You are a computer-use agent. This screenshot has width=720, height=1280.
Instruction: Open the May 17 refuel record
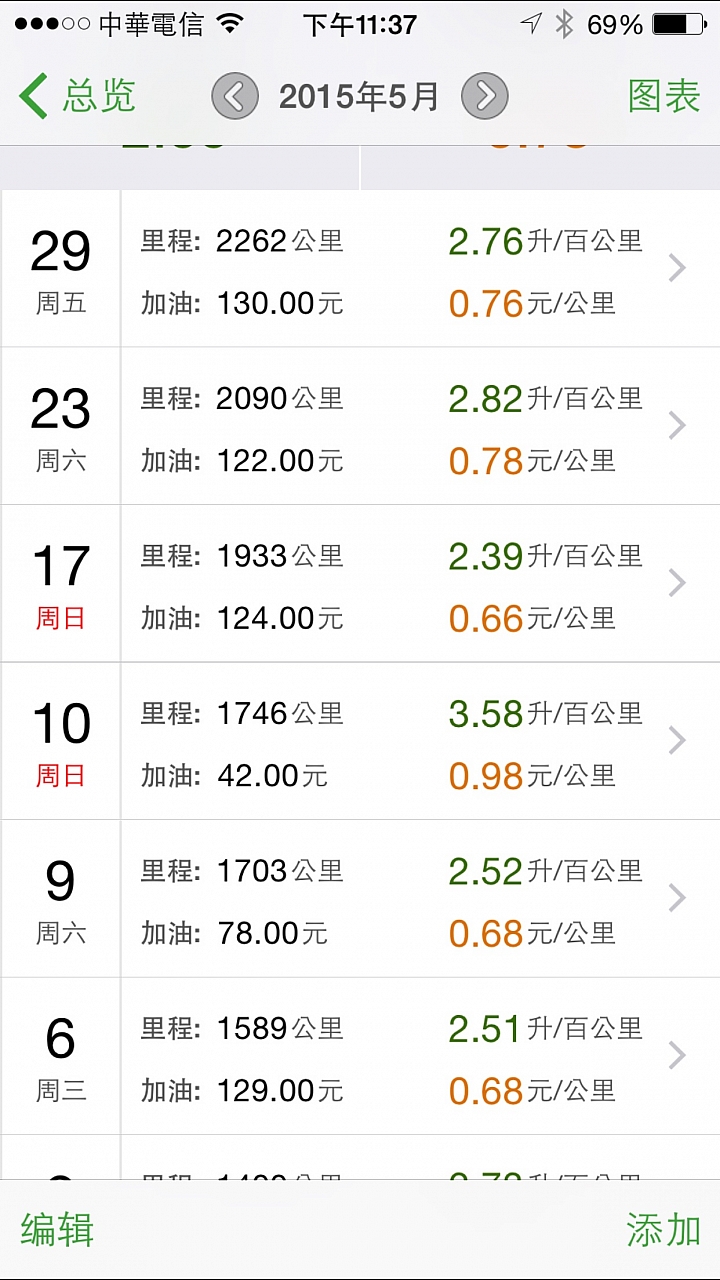360,584
